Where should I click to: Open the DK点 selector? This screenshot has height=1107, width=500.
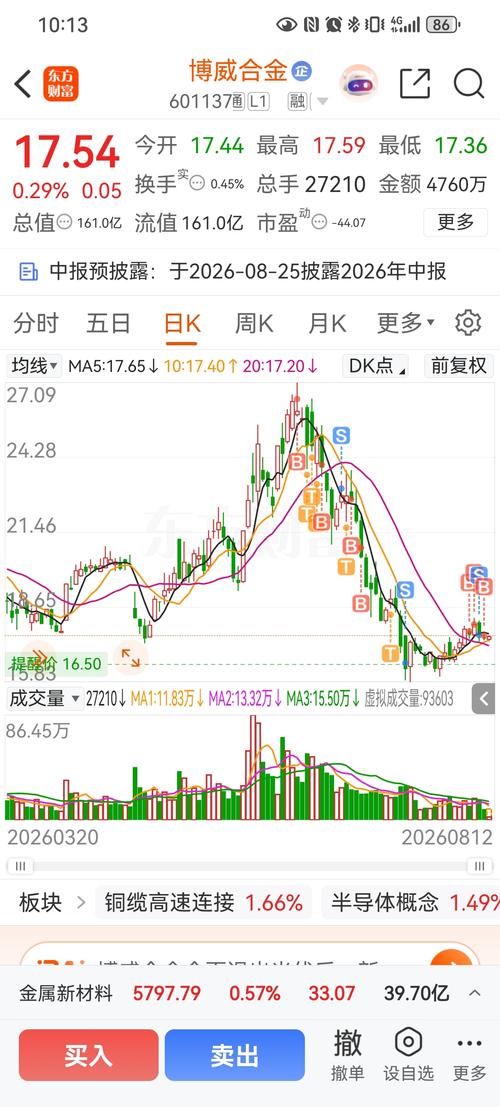tap(375, 366)
